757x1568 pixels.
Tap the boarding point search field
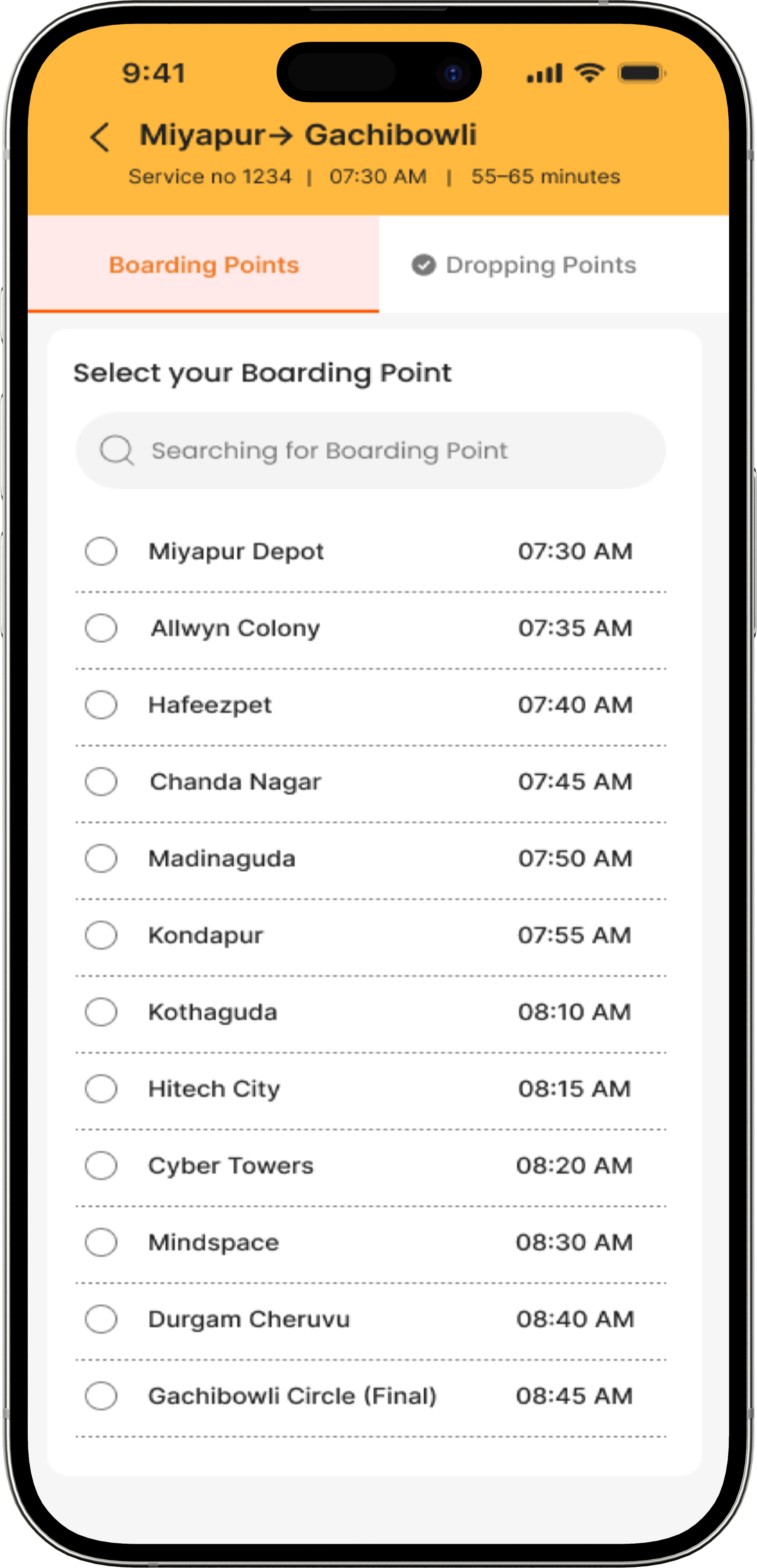click(x=370, y=451)
